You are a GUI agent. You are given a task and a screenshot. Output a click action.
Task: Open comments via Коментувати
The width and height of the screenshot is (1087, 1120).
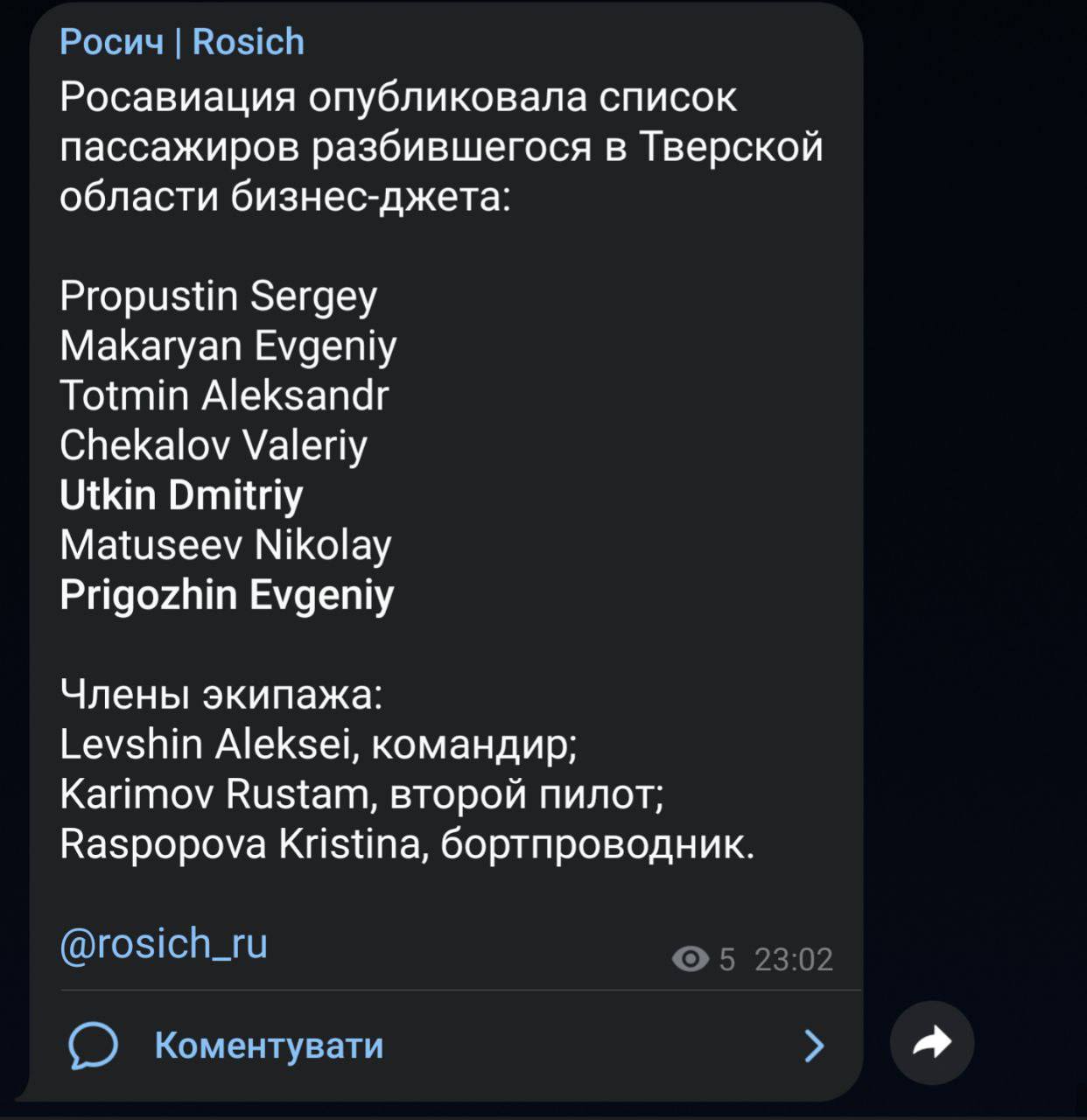click(269, 1045)
